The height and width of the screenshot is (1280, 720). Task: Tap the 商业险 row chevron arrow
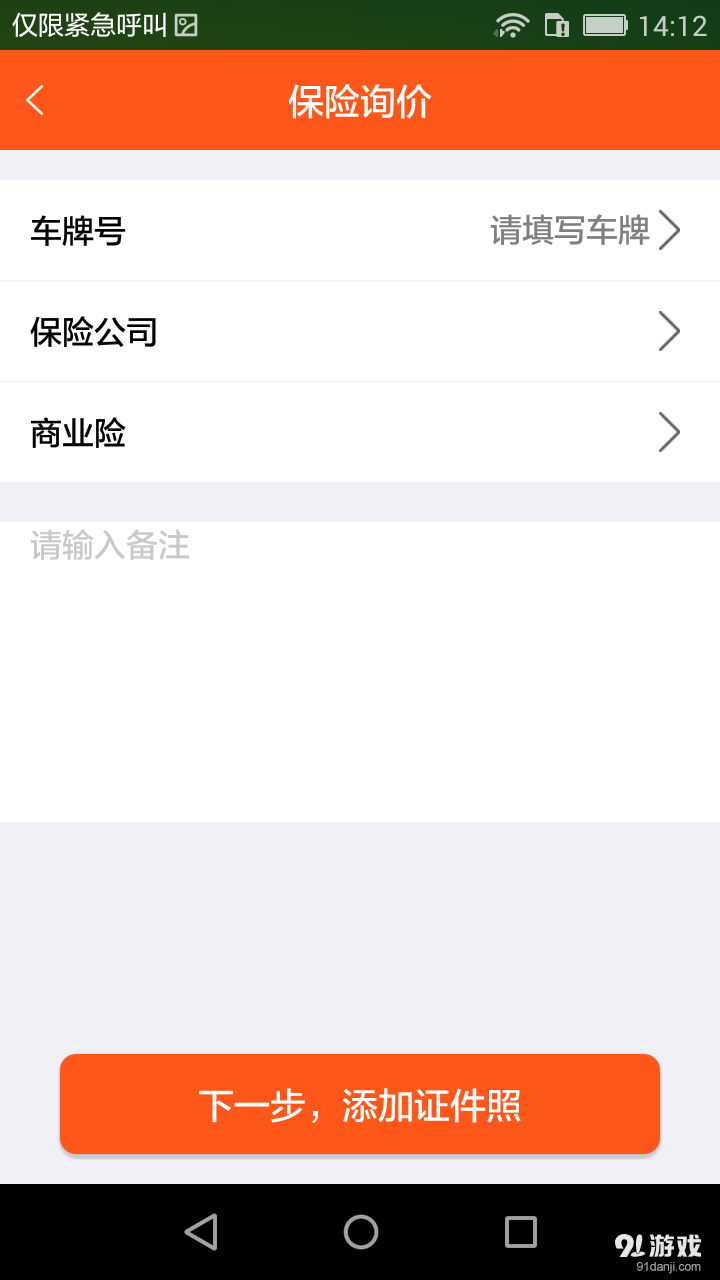pyautogui.click(x=669, y=432)
